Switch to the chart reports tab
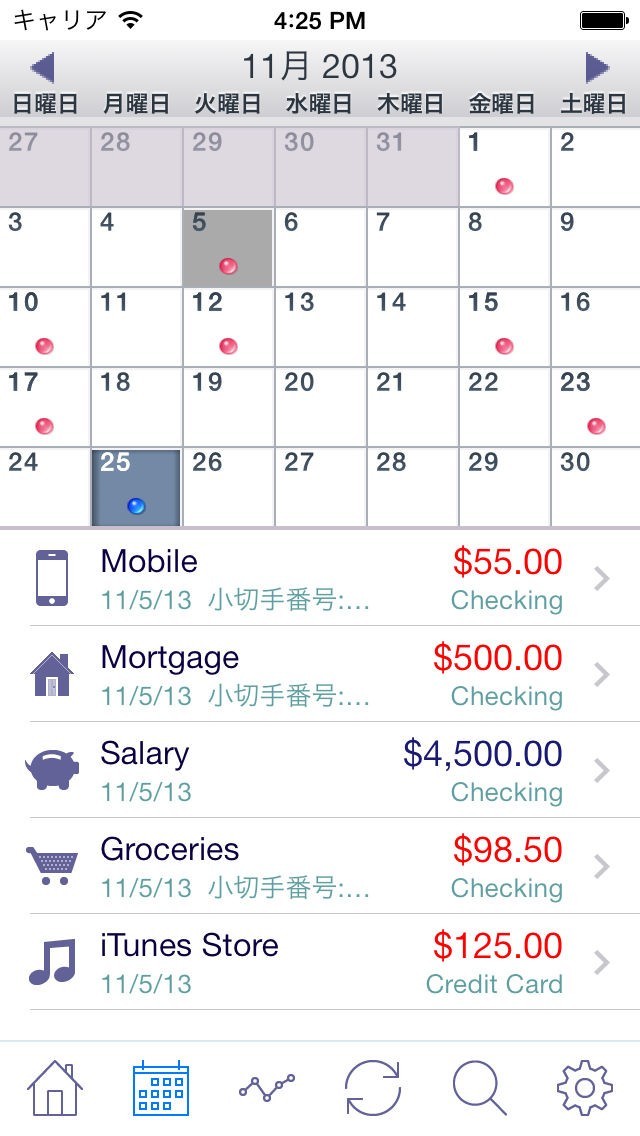 click(x=267, y=1087)
